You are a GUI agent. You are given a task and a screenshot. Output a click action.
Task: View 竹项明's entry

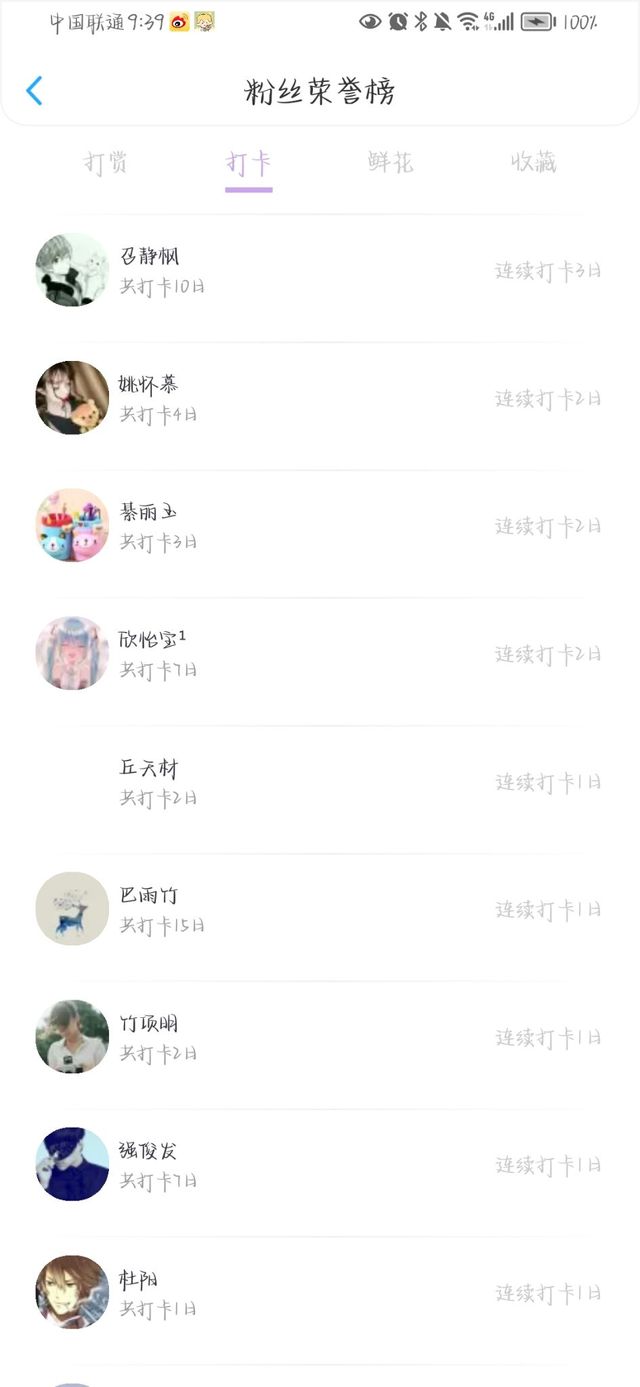[x=320, y=1037]
